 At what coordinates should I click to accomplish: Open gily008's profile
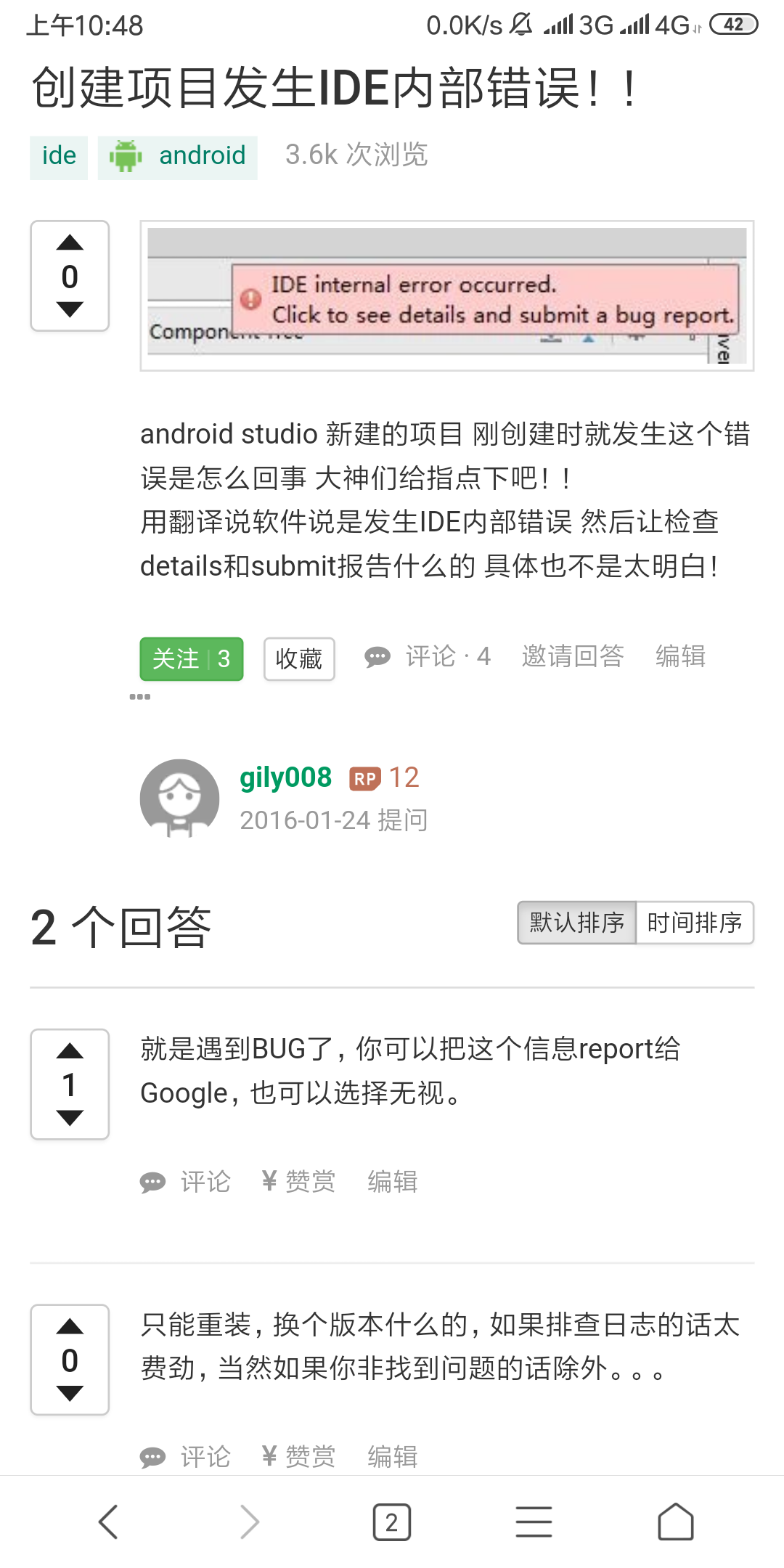[285, 777]
